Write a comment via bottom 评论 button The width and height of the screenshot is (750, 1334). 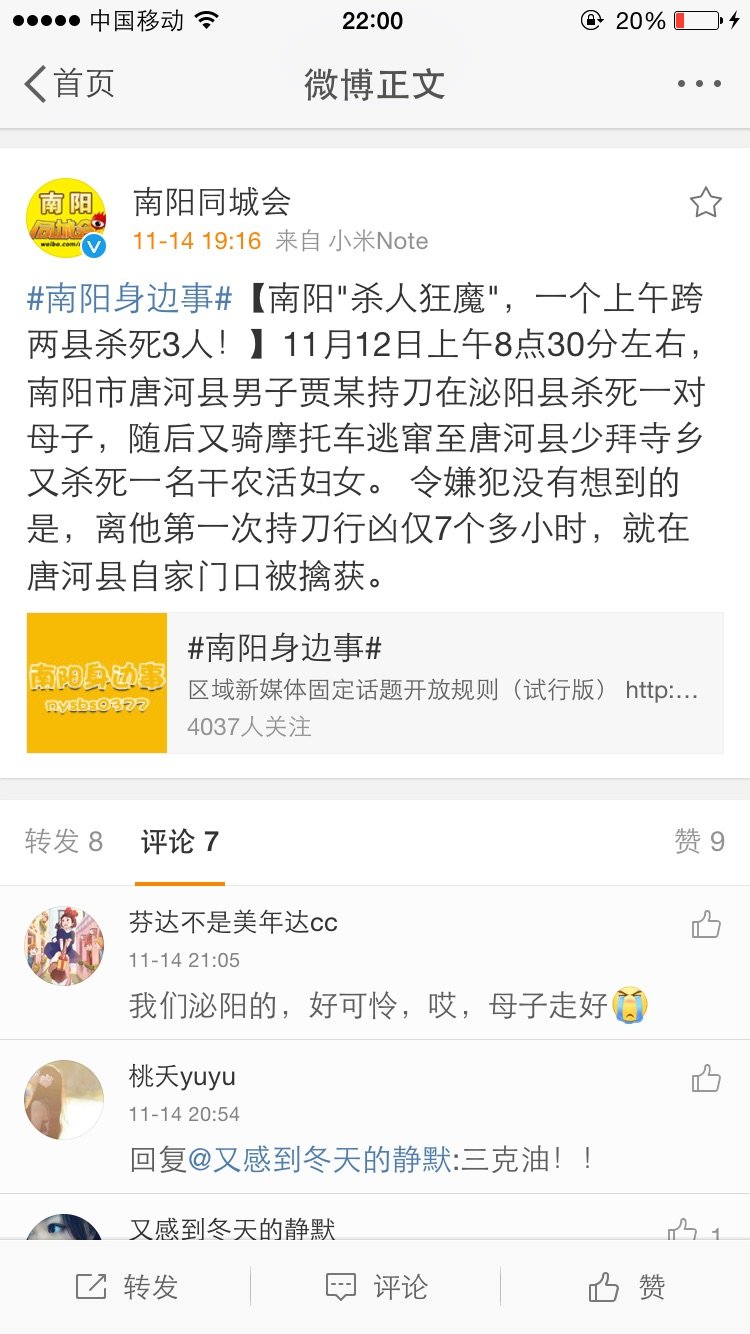pos(376,1287)
